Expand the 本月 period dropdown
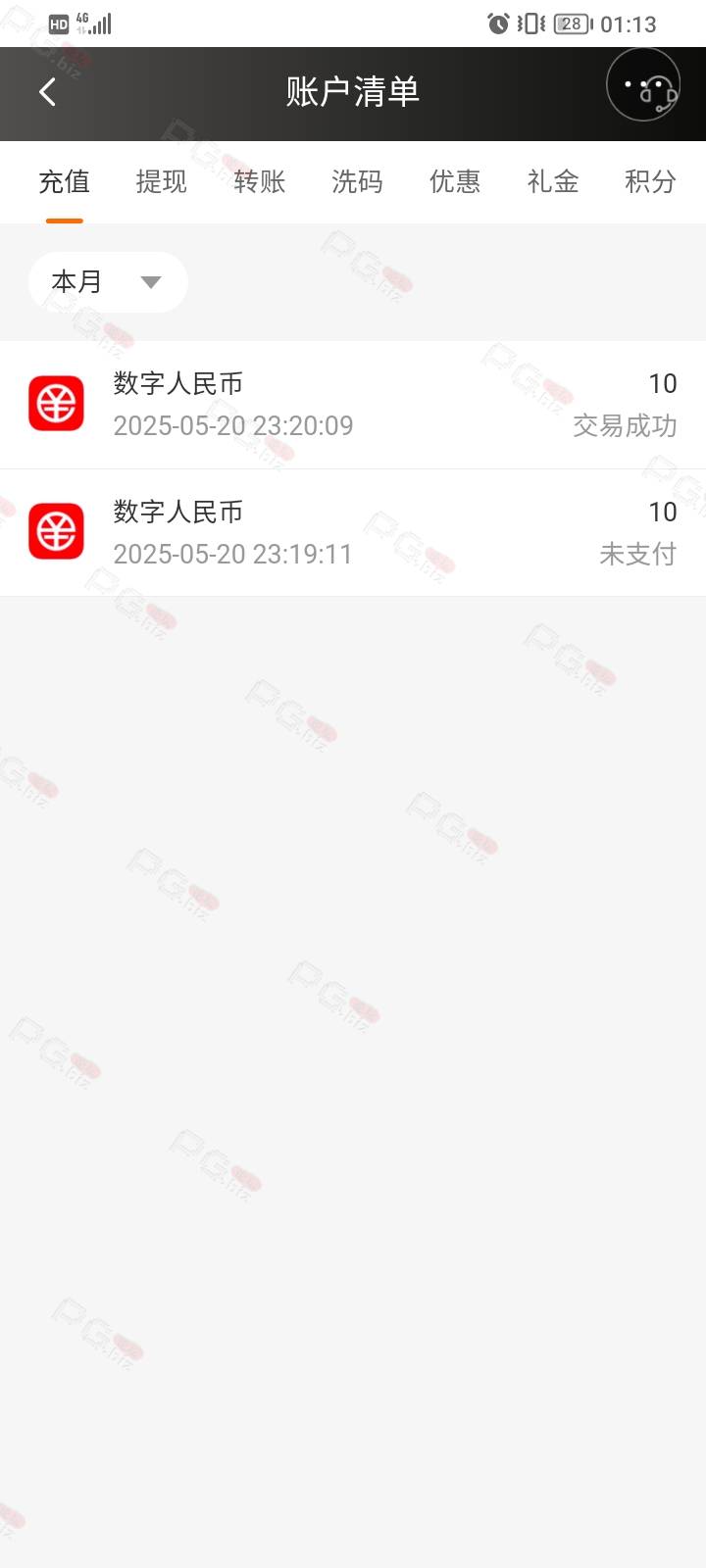This screenshot has height=1568, width=706. [108, 282]
